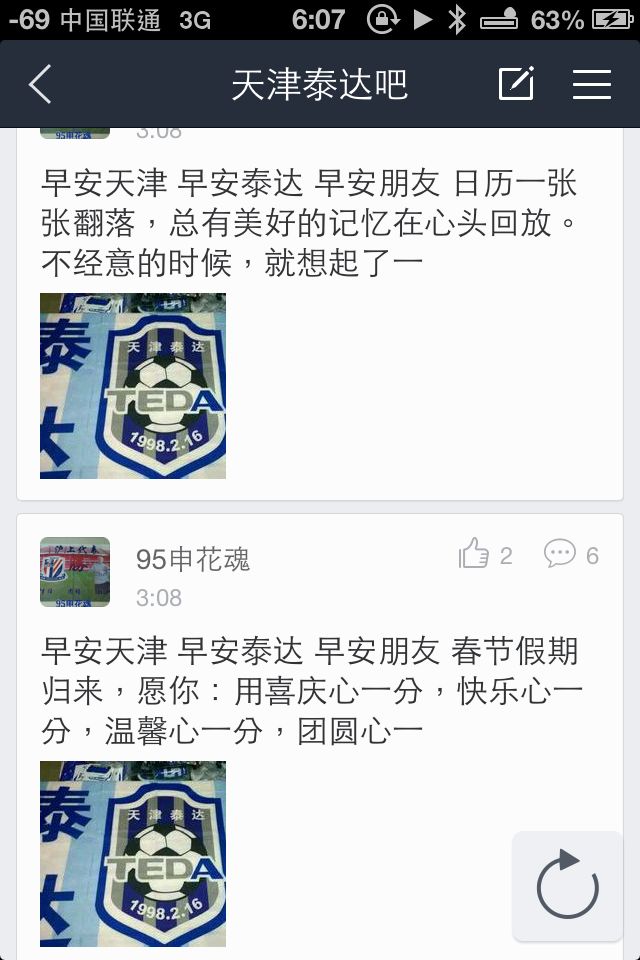Open 95申花魂's profile avatar
The width and height of the screenshot is (640, 960).
point(75,572)
